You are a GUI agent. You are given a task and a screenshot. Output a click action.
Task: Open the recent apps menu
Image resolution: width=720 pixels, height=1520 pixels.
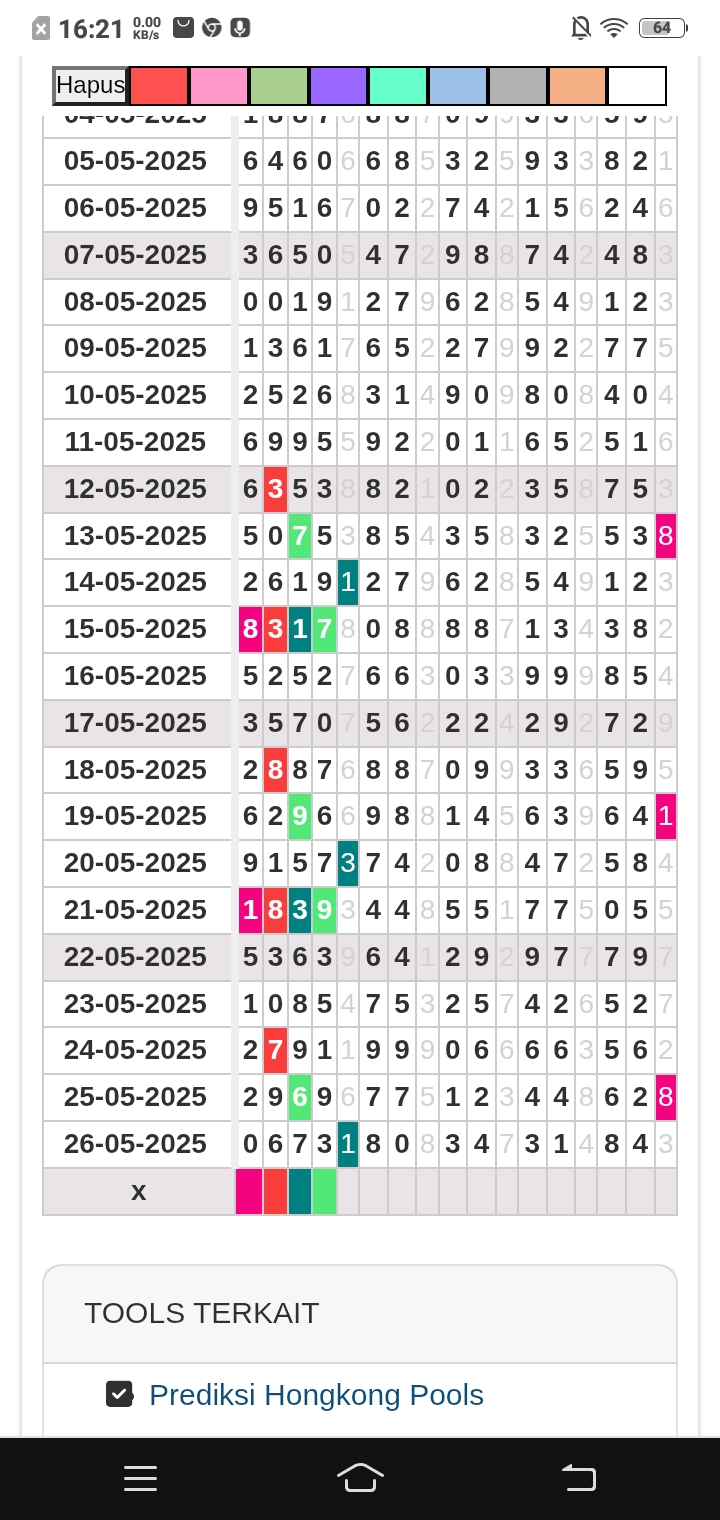(140, 1478)
